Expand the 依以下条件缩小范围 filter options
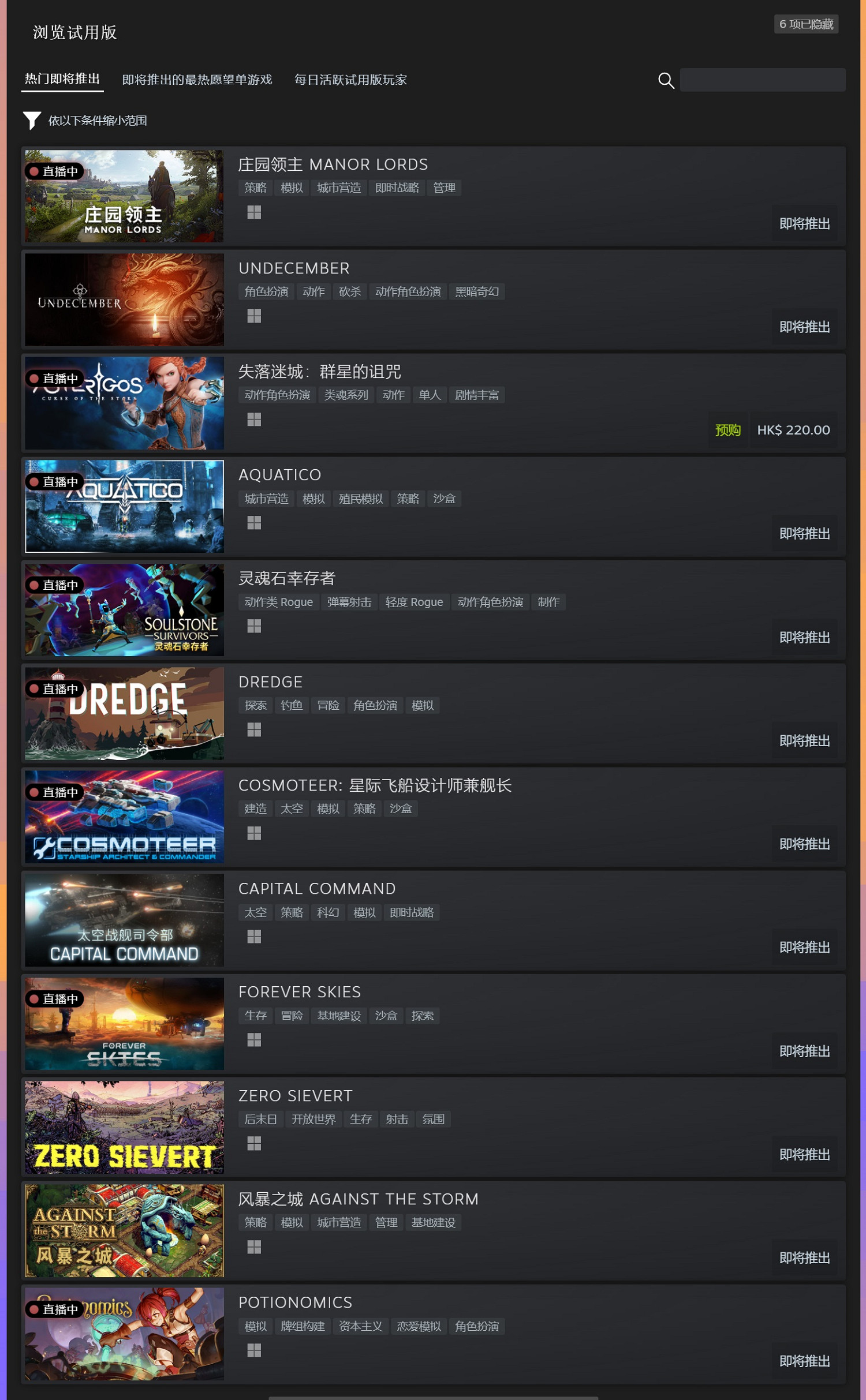The width and height of the screenshot is (866, 1400). coord(97,121)
